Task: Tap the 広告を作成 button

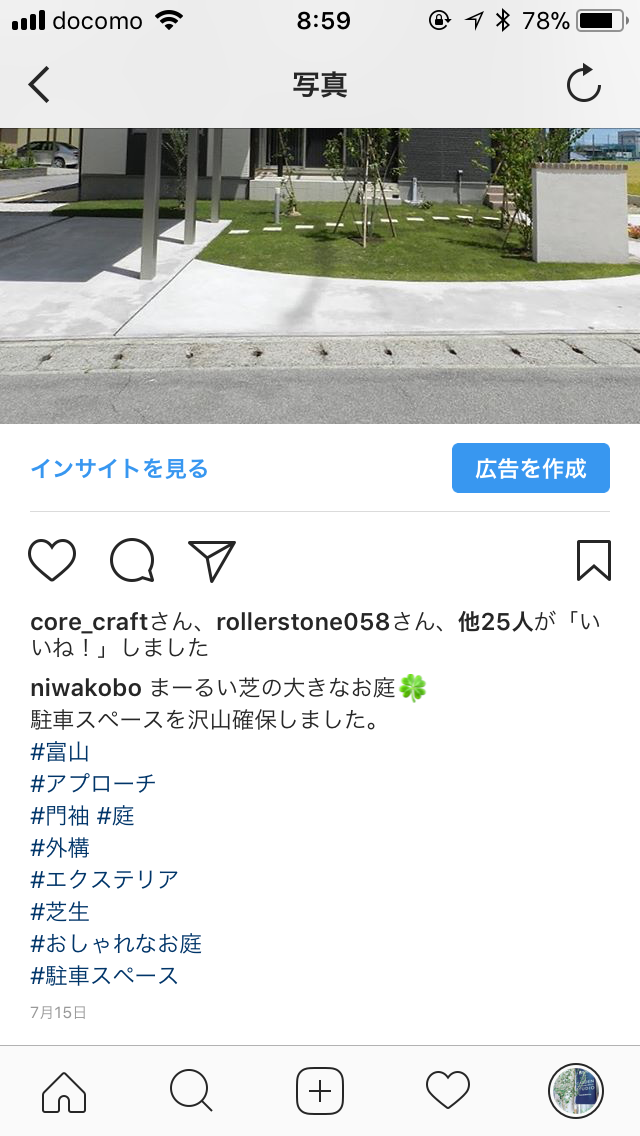Action: pyautogui.click(x=530, y=468)
